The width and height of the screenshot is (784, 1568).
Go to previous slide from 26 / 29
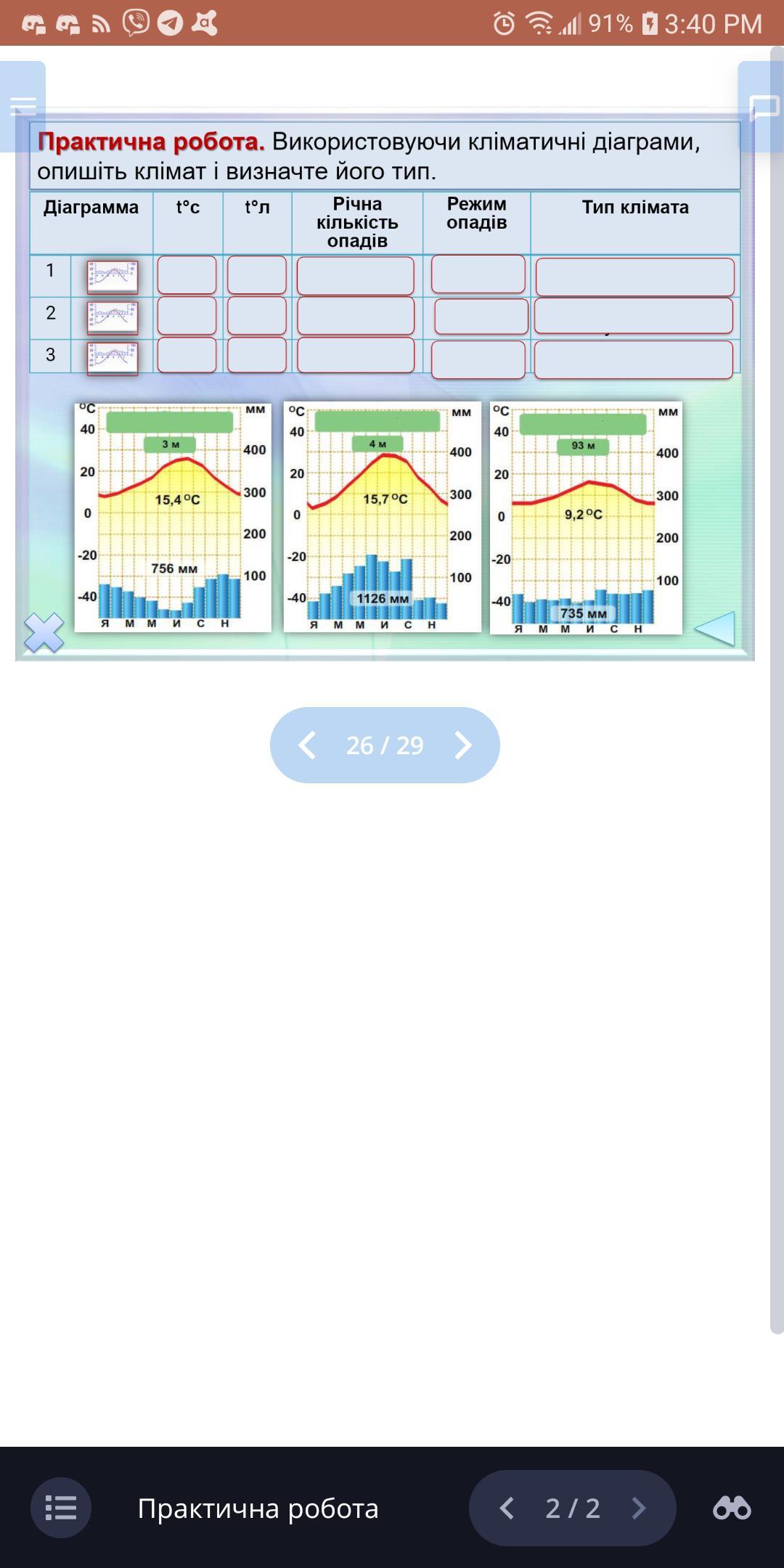308,745
